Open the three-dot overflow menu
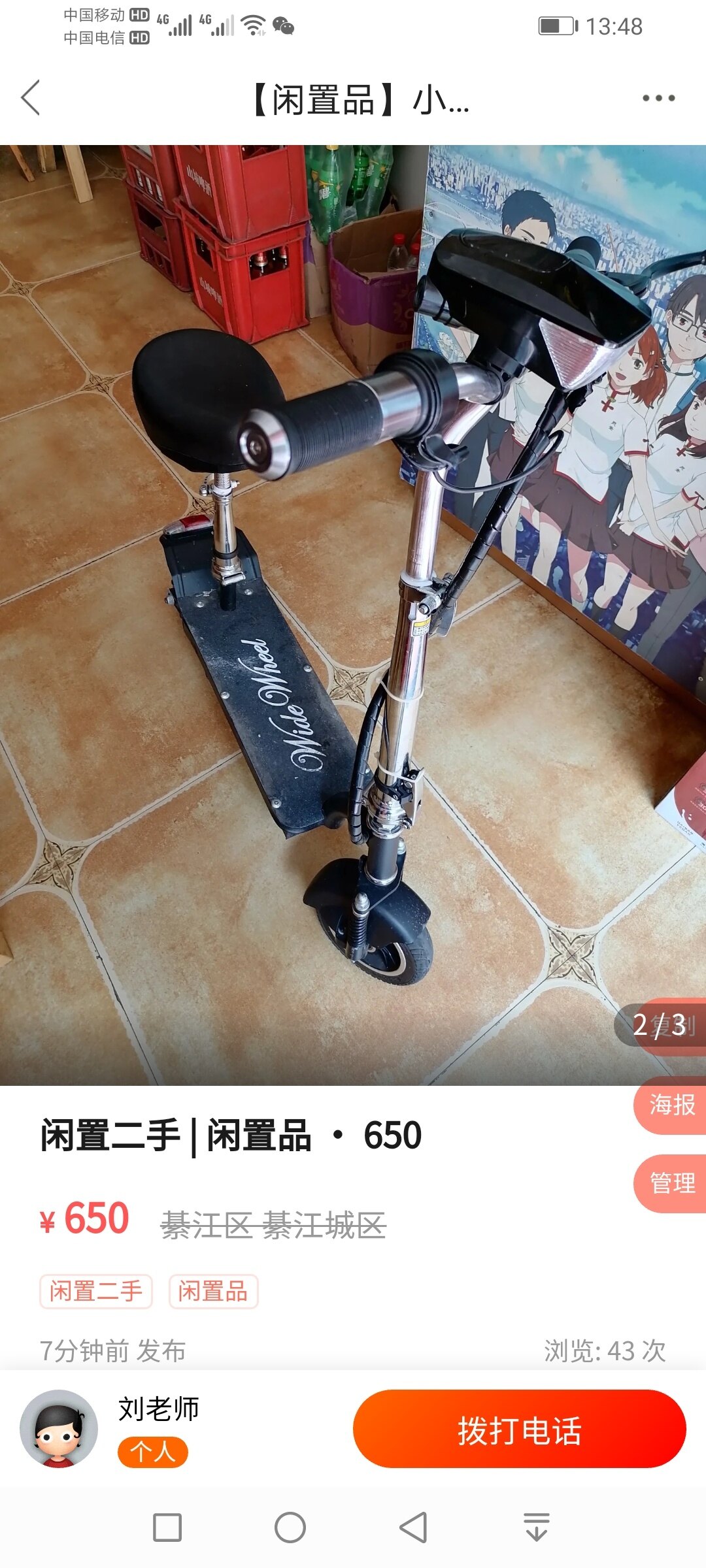Image resolution: width=706 pixels, height=1568 pixels. click(x=658, y=98)
